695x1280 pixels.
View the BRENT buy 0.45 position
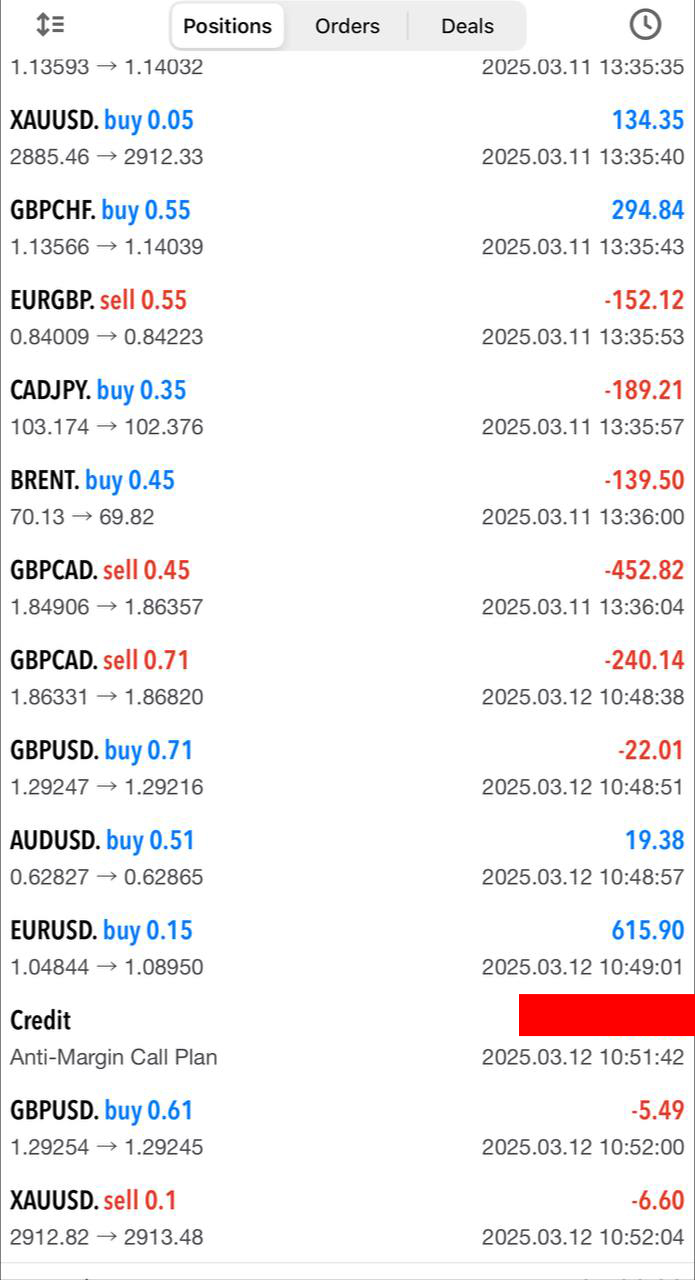click(x=347, y=498)
